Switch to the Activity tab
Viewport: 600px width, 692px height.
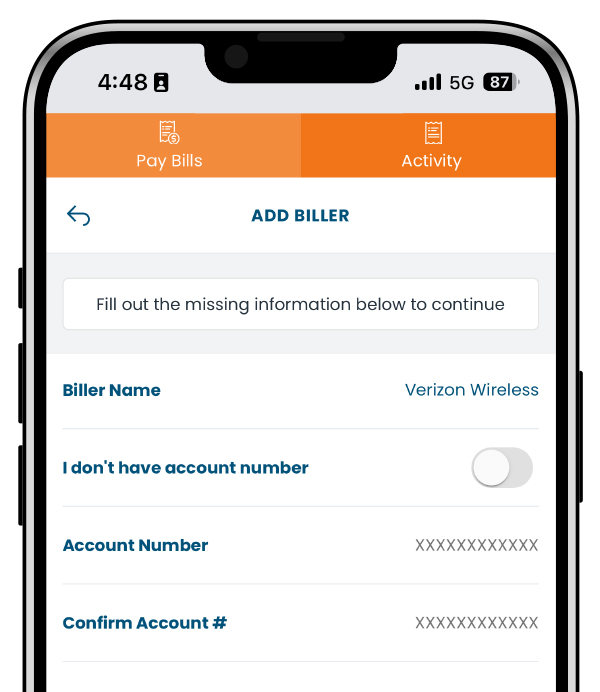coord(431,146)
